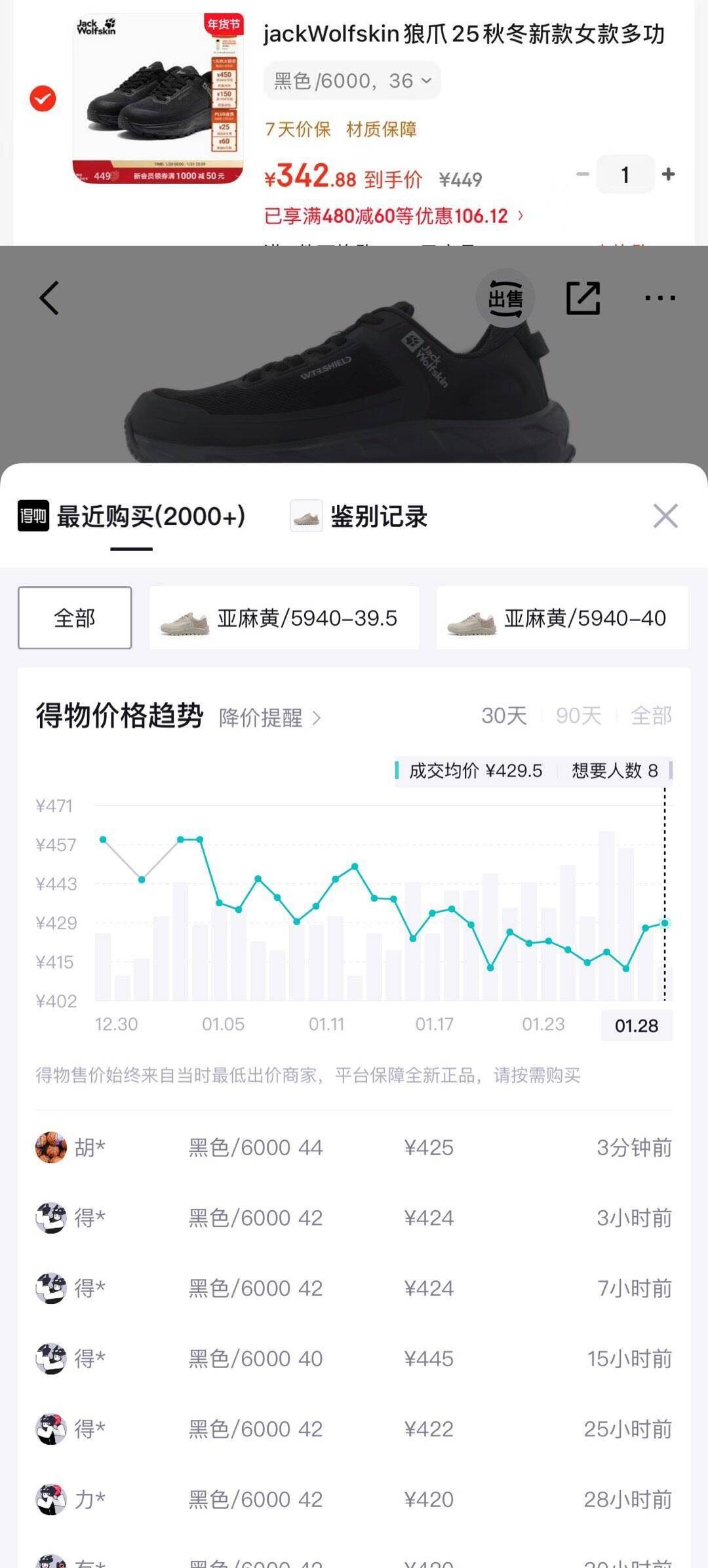Share this product page

(x=583, y=298)
